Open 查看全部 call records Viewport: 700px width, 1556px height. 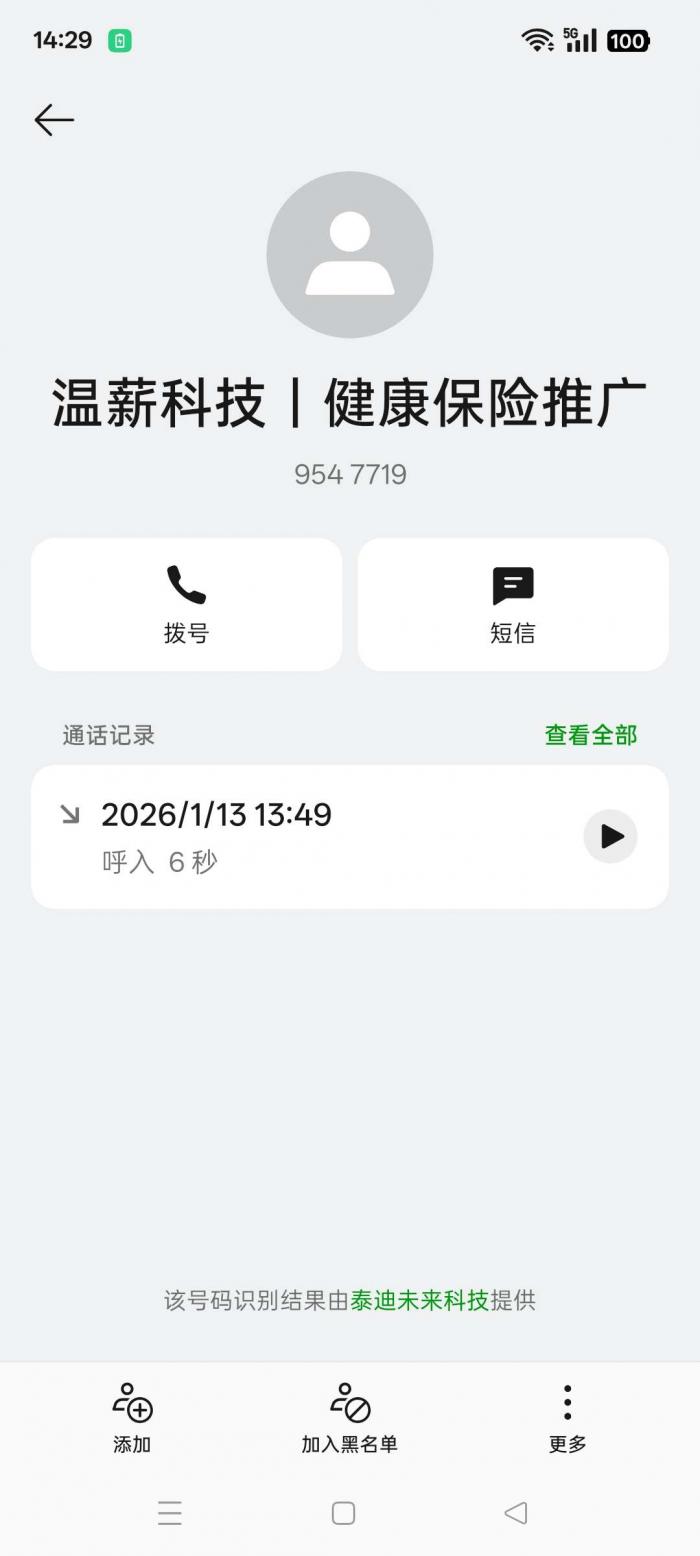(590, 735)
